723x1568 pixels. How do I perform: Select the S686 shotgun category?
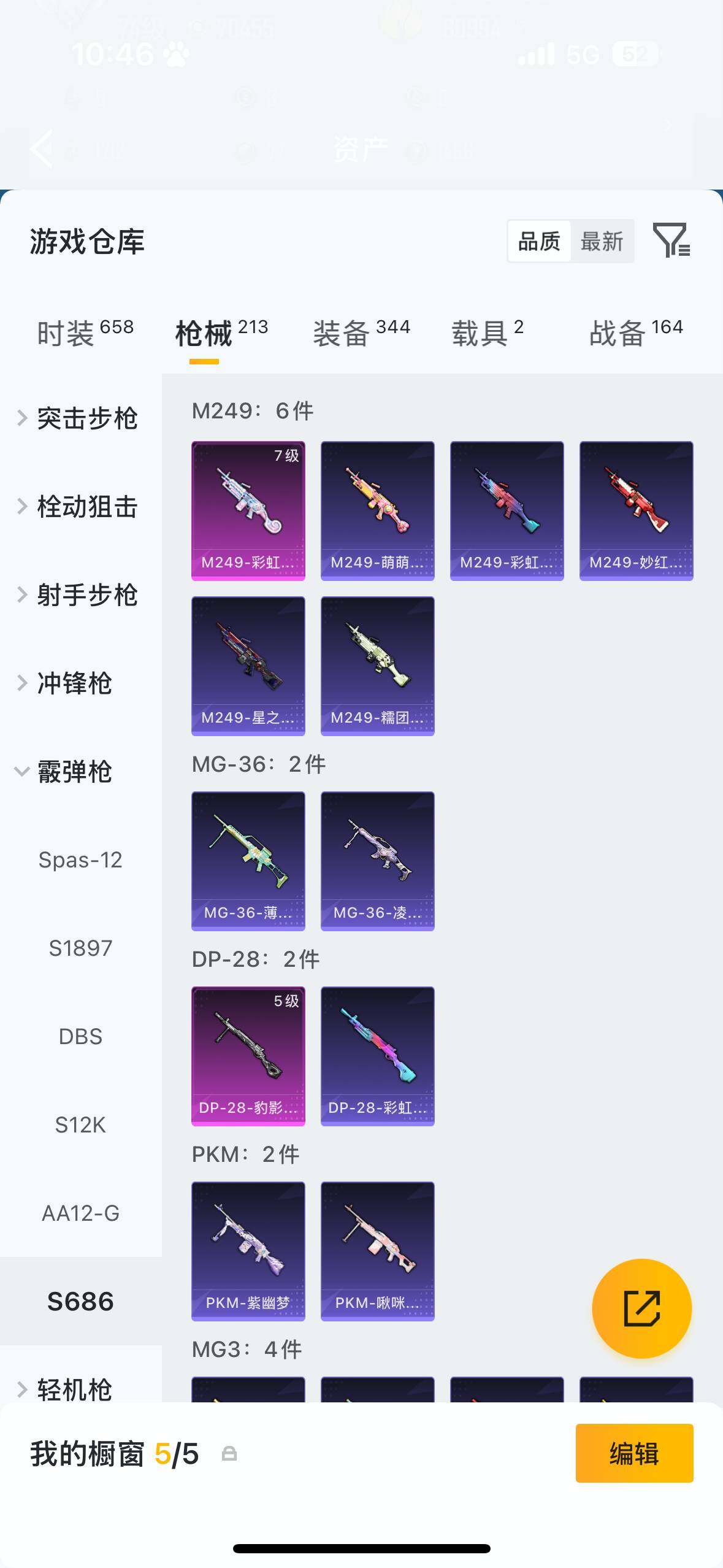coord(80,1301)
